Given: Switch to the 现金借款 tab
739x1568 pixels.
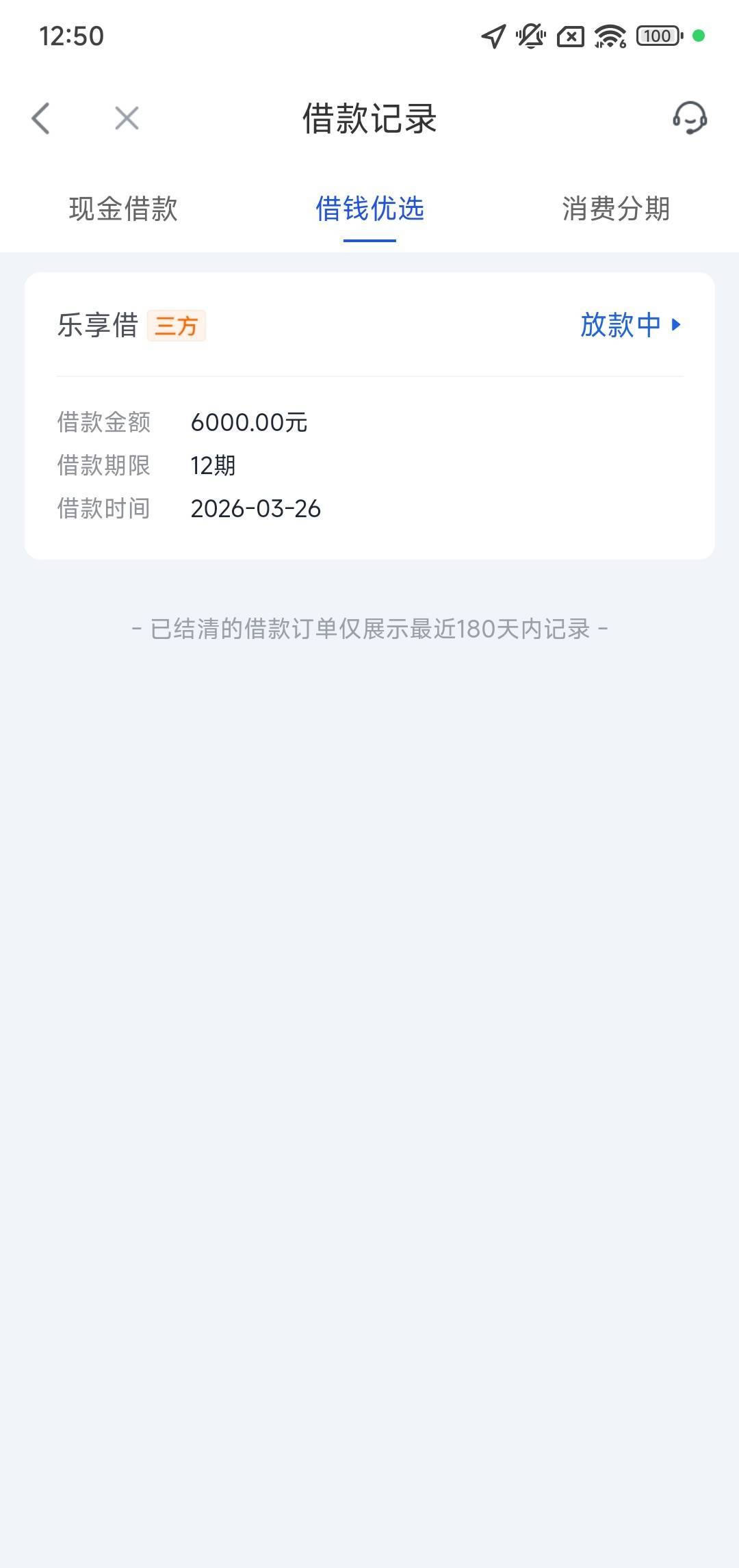Looking at the screenshot, I should (123, 209).
